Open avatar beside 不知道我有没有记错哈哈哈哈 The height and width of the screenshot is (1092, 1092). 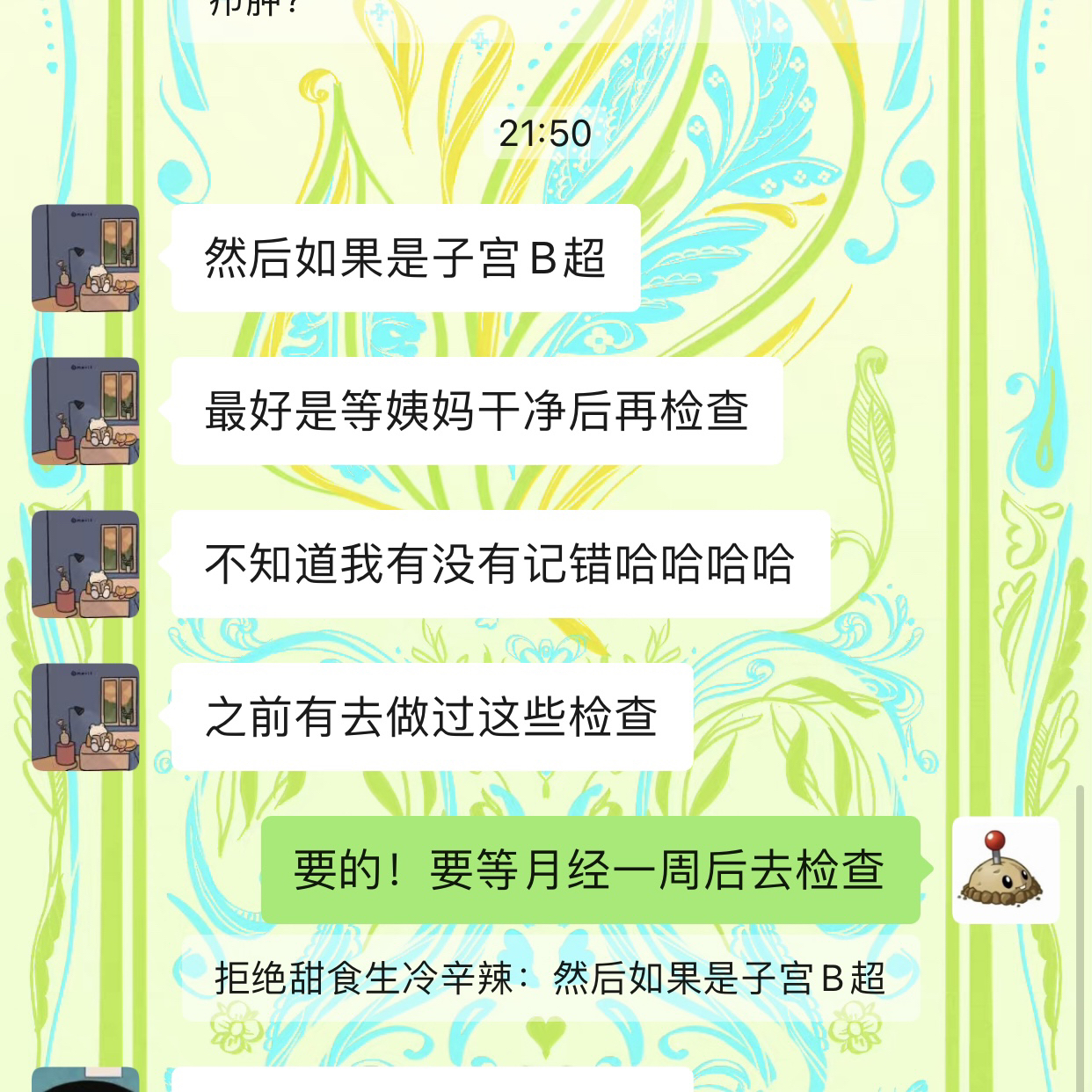(x=85, y=564)
